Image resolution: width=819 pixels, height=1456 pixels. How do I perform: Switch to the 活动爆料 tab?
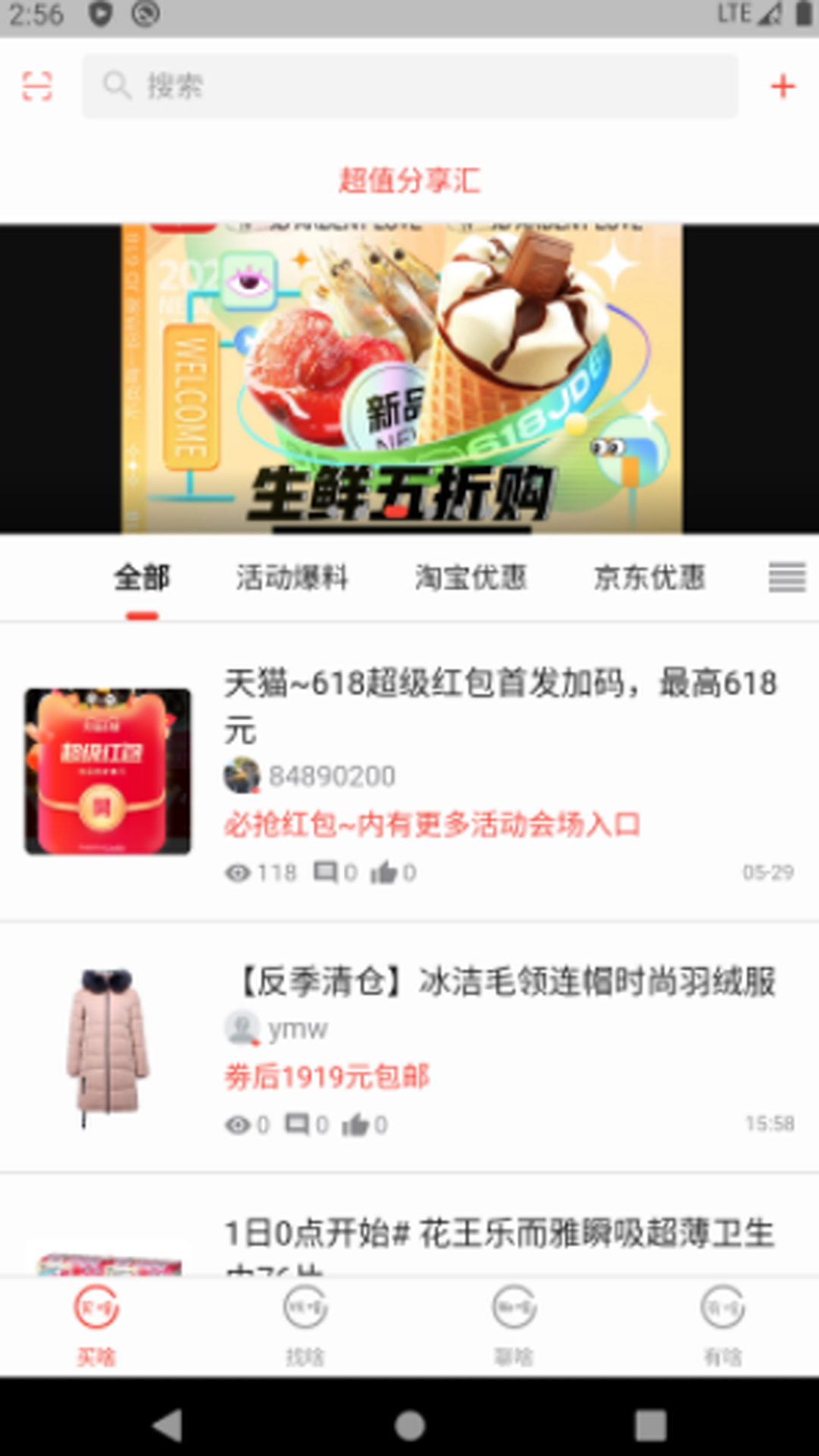[292, 578]
